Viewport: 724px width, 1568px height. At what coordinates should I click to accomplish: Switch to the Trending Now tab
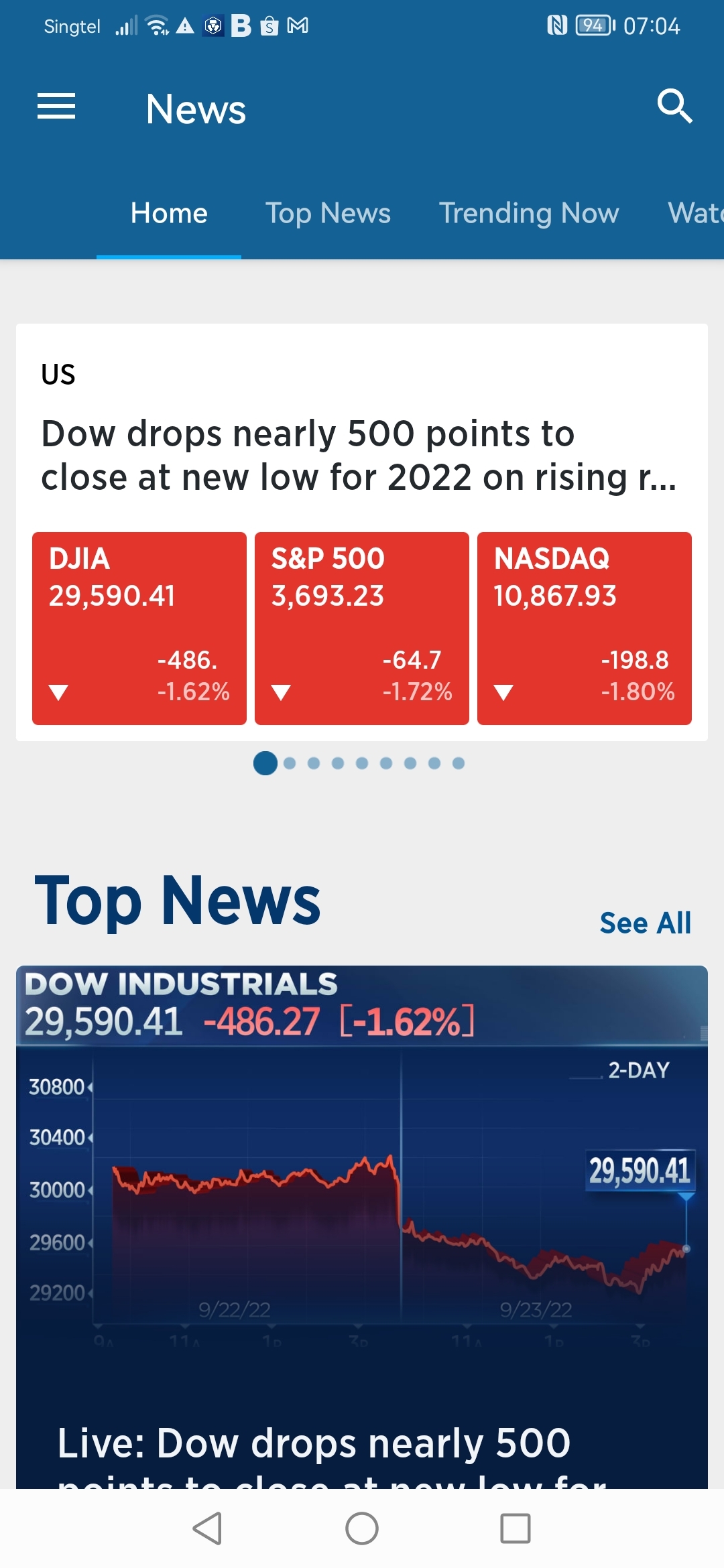(x=529, y=213)
